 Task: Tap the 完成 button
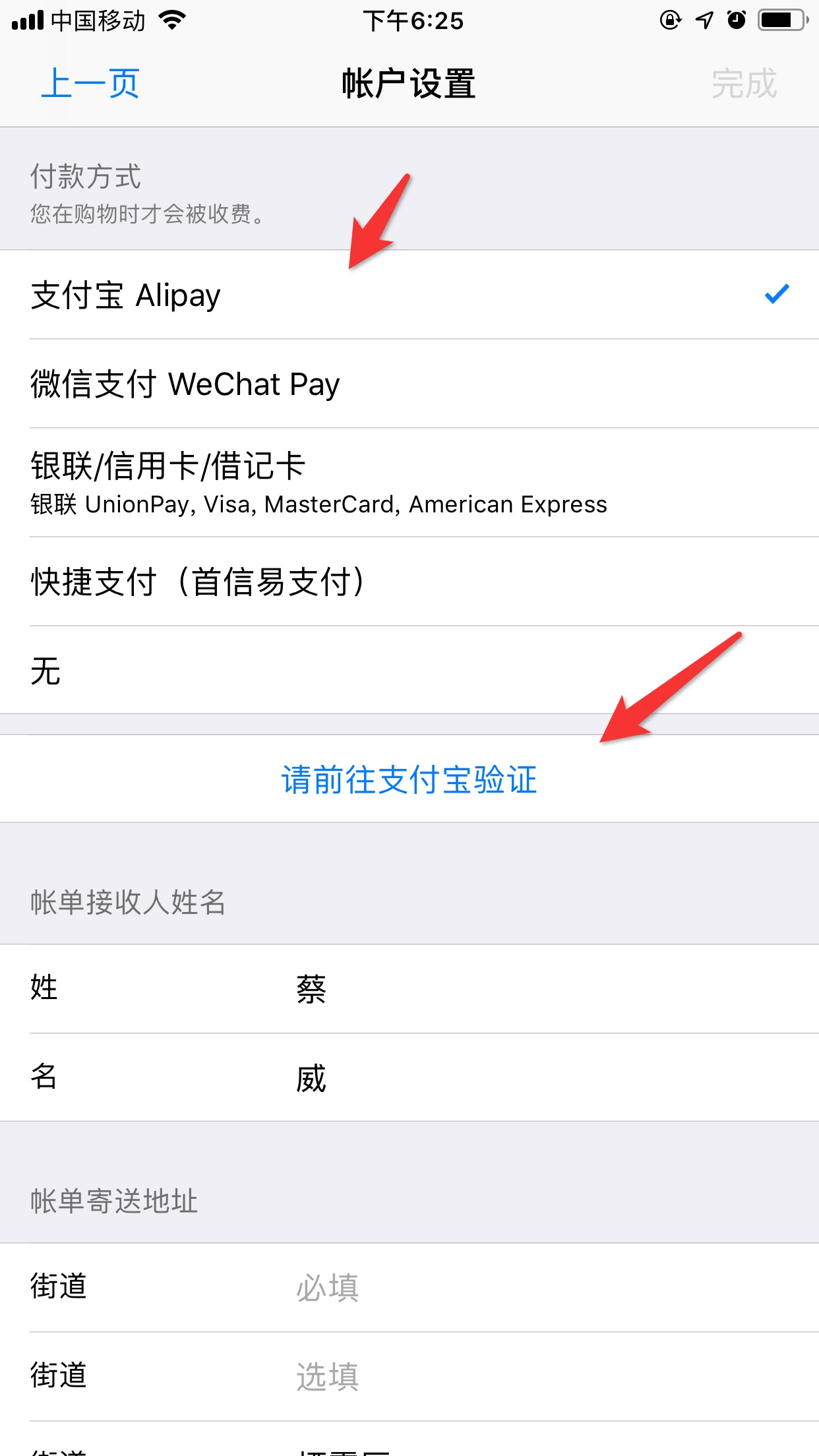pos(744,84)
